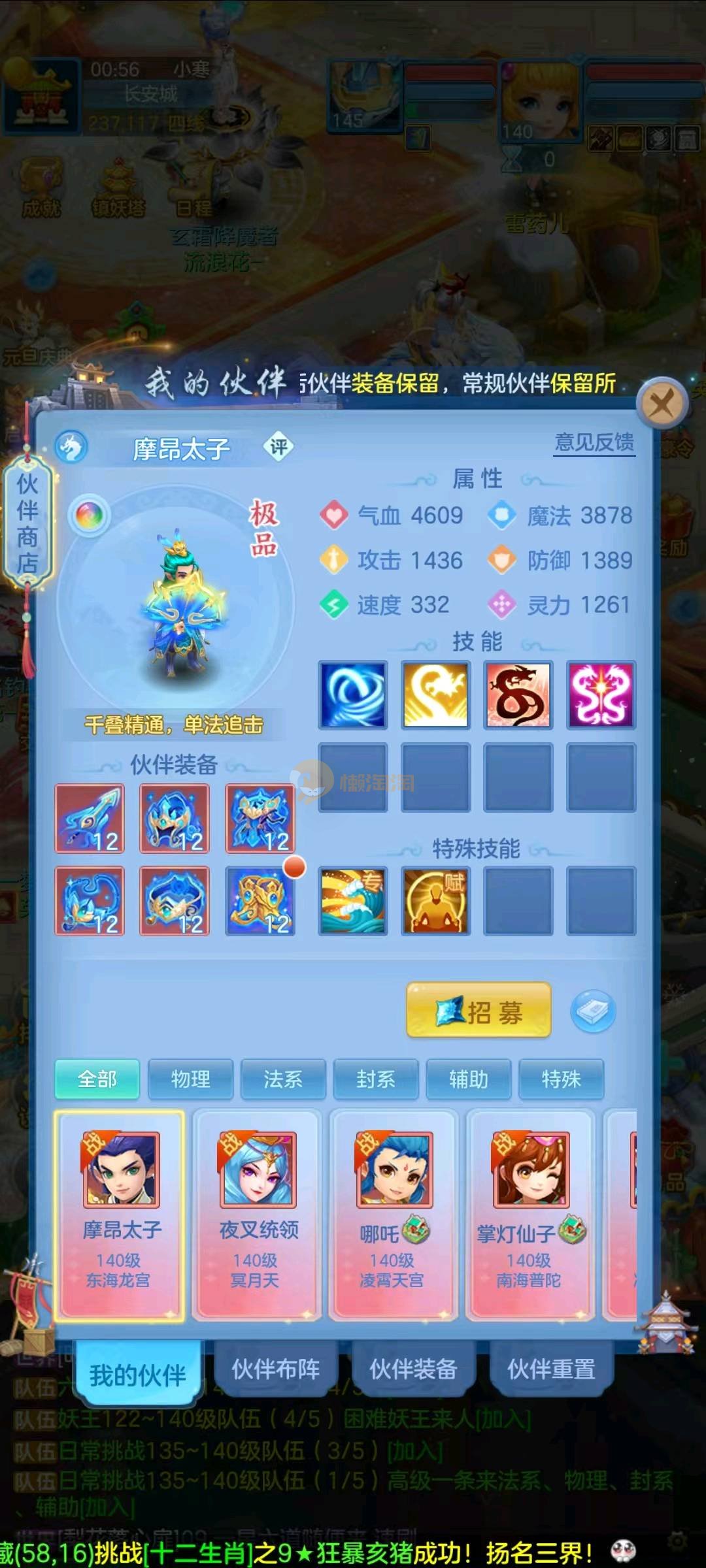The image size is (706, 1568).
Task: Close the 我的伙伴 panel
Action: (x=663, y=404)
